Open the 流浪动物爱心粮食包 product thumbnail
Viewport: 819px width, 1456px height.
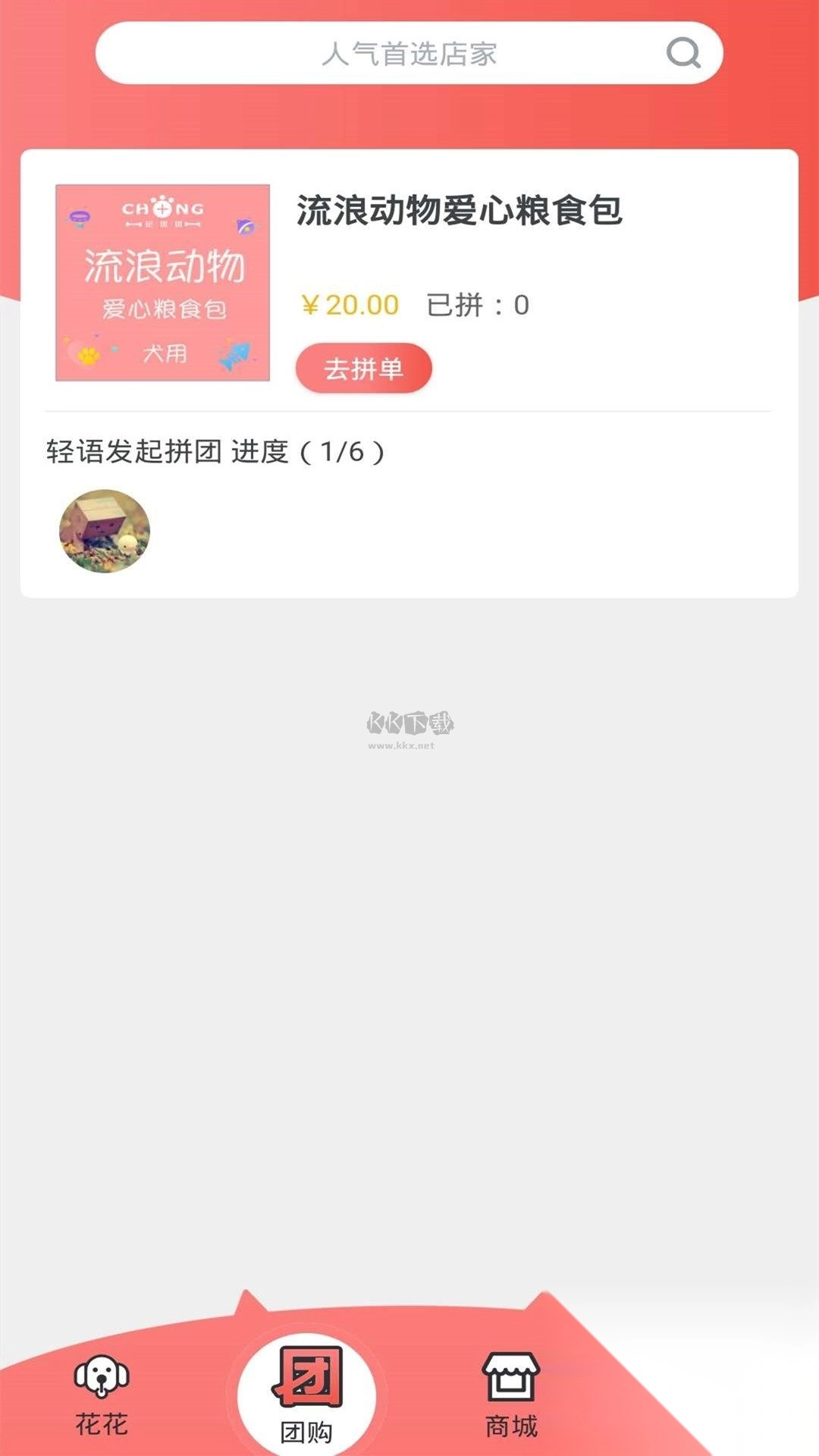(162, 281)
